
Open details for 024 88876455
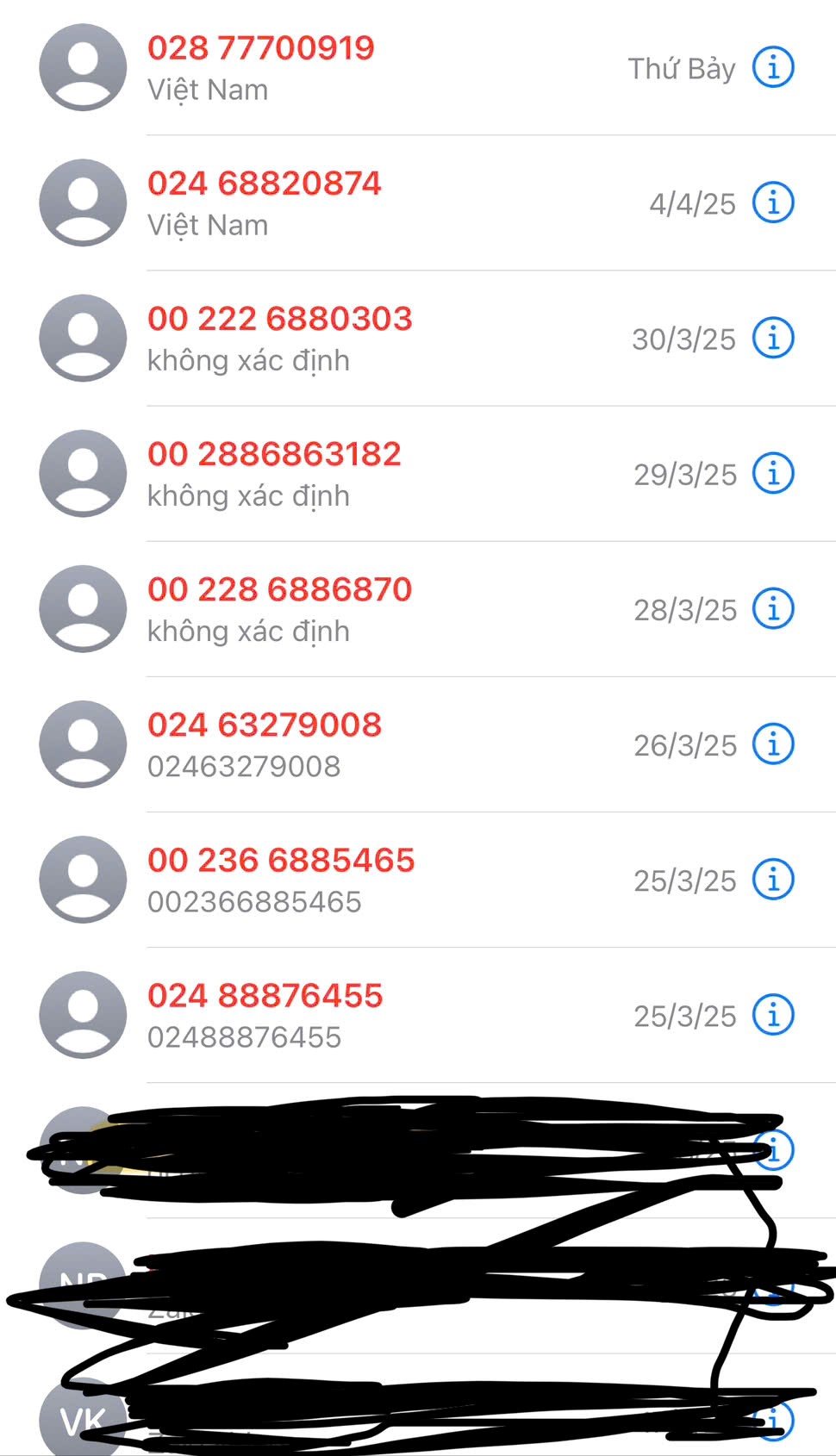pyautogui.click(x=773, y=1014)
